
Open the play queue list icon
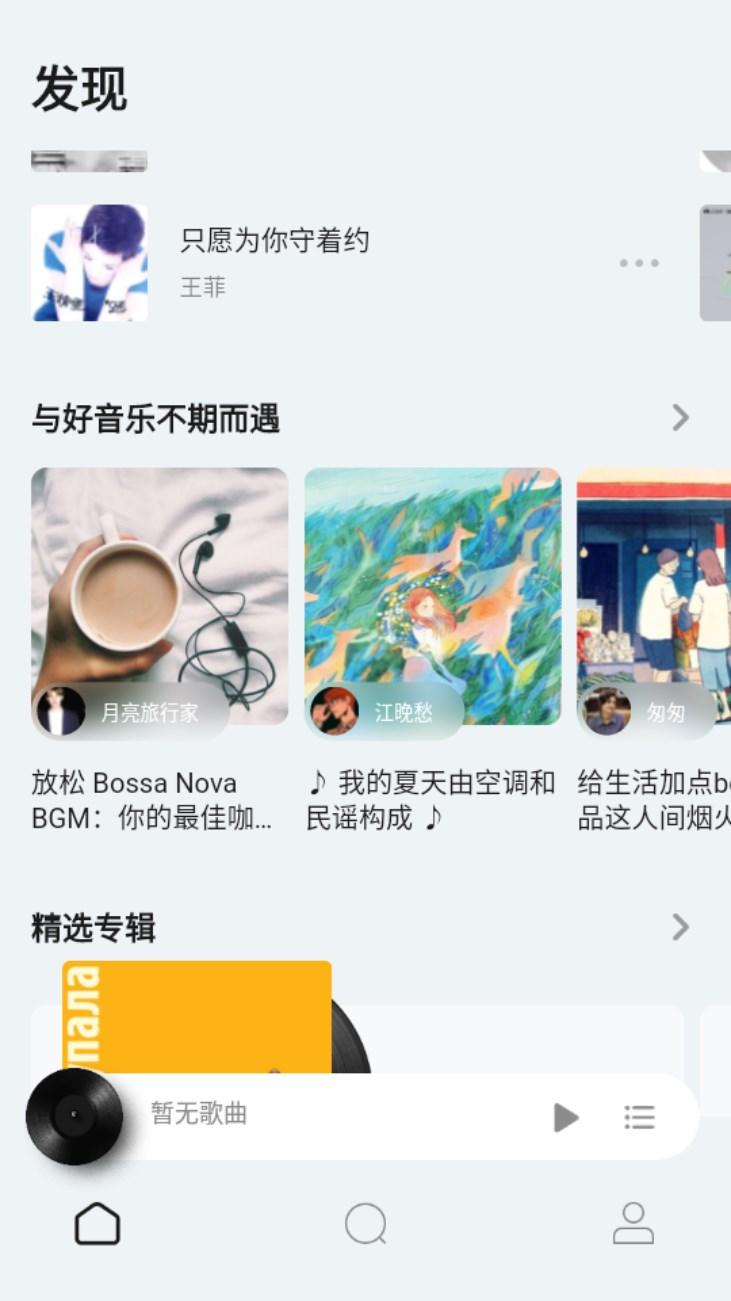(x=639, y=1117)
